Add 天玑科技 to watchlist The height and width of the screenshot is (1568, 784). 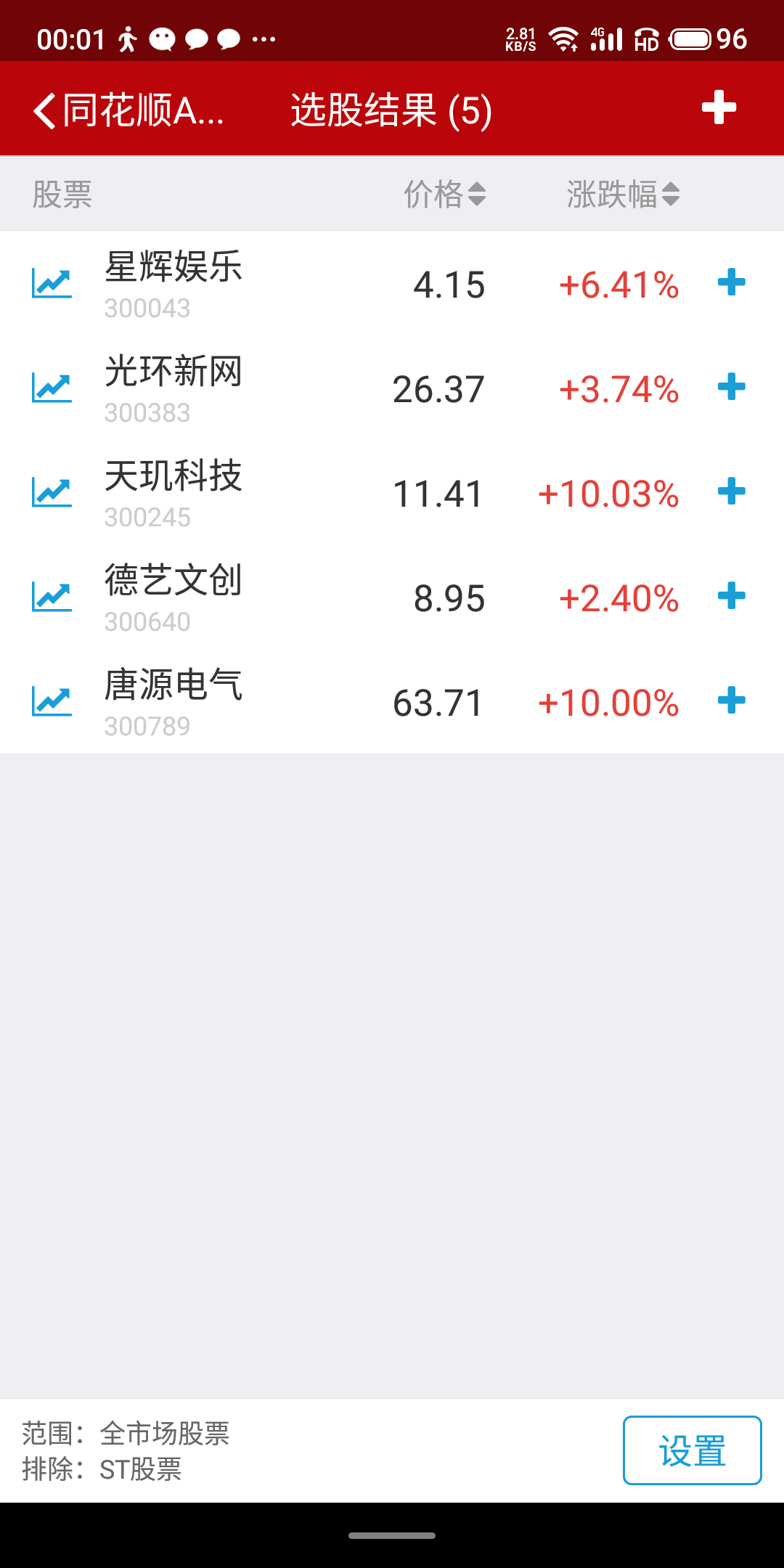731,491
